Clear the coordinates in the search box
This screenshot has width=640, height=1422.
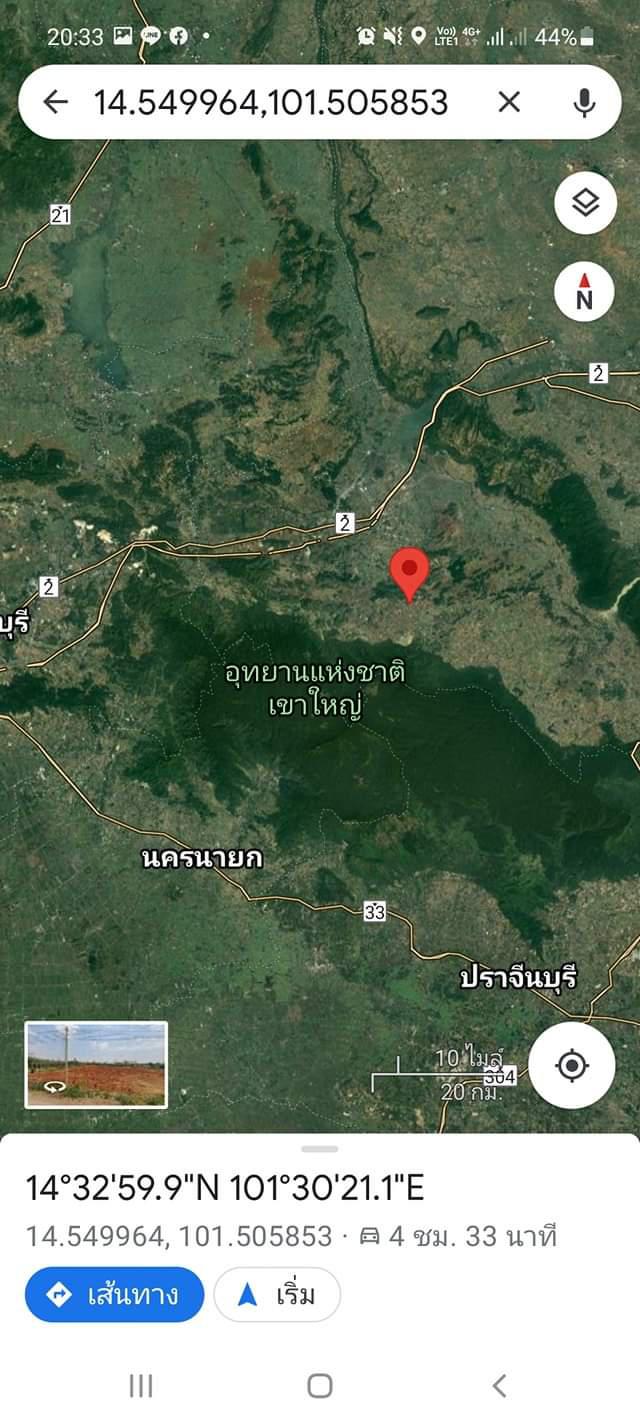coord(509,101)
